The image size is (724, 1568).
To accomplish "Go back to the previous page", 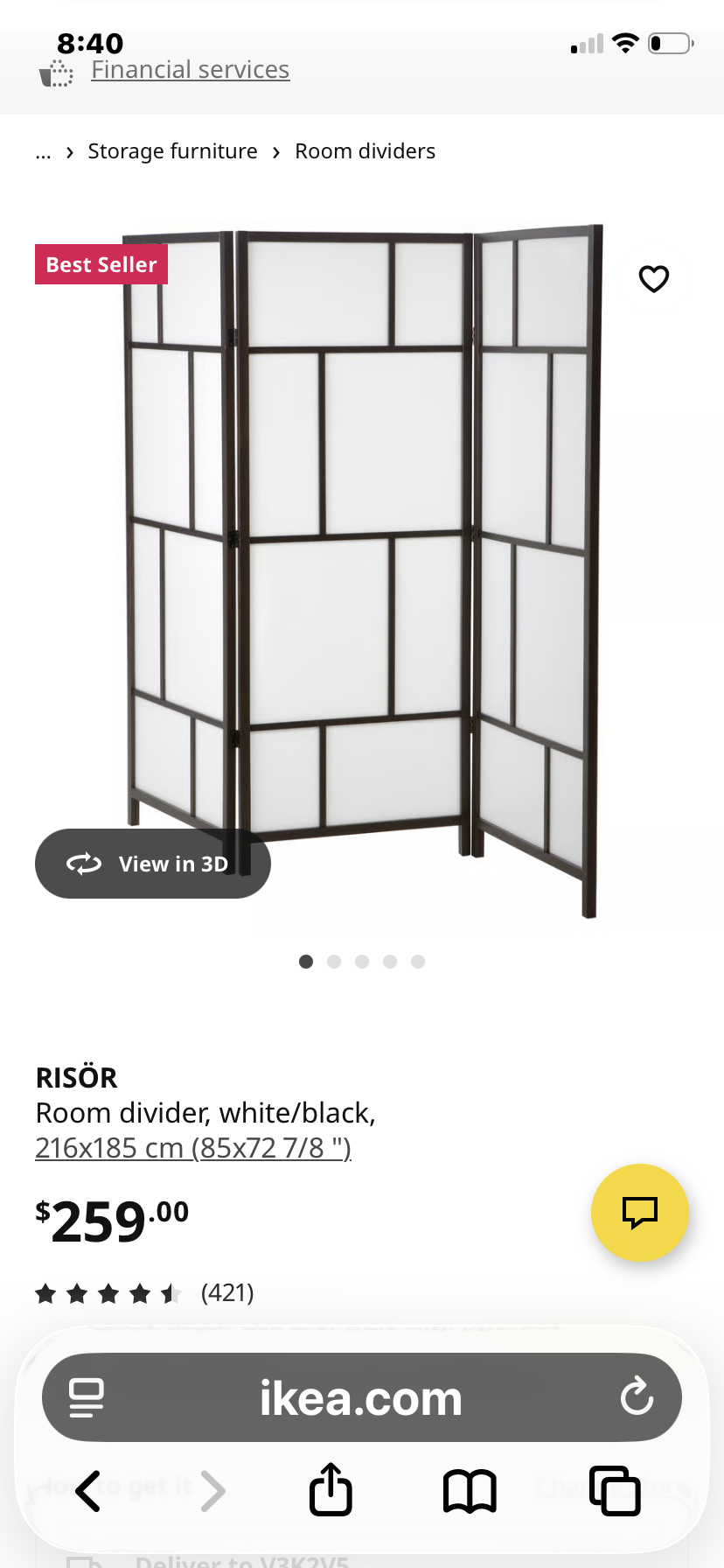I will point(88,1491).
